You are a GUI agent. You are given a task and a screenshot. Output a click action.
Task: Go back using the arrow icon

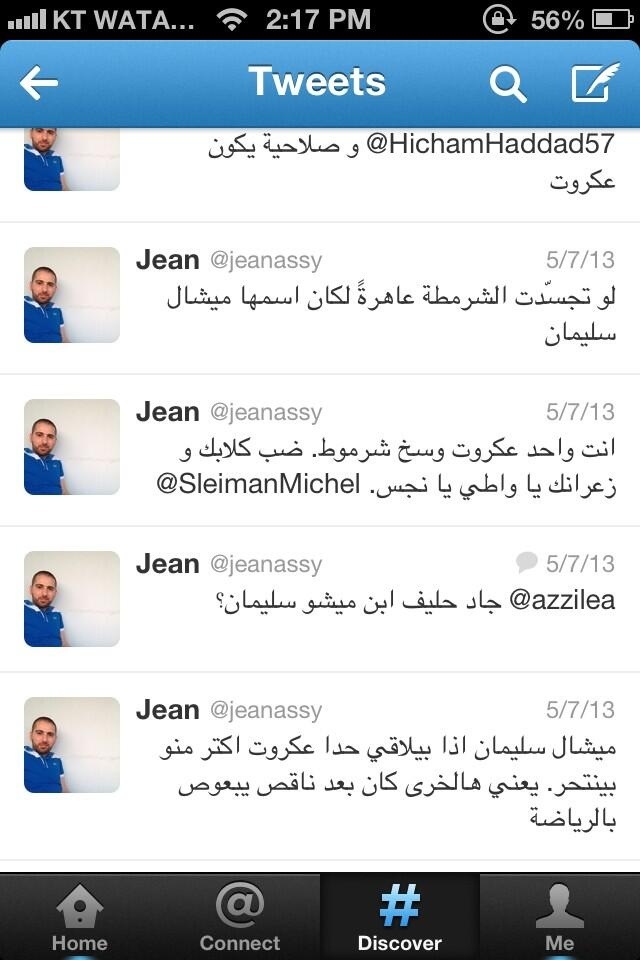40,84
